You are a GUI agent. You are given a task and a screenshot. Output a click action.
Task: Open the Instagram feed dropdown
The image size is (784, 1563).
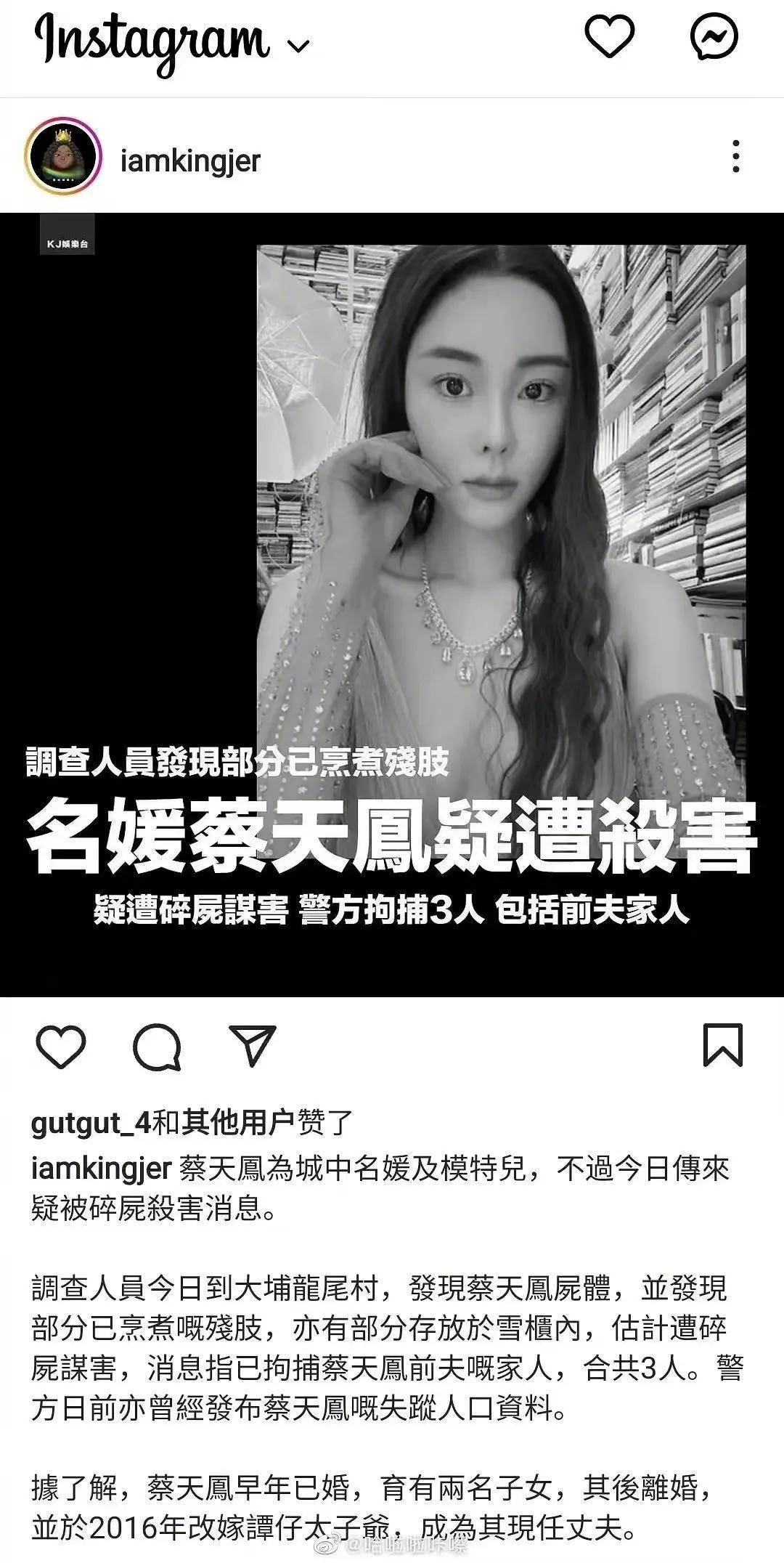[298, 46]
